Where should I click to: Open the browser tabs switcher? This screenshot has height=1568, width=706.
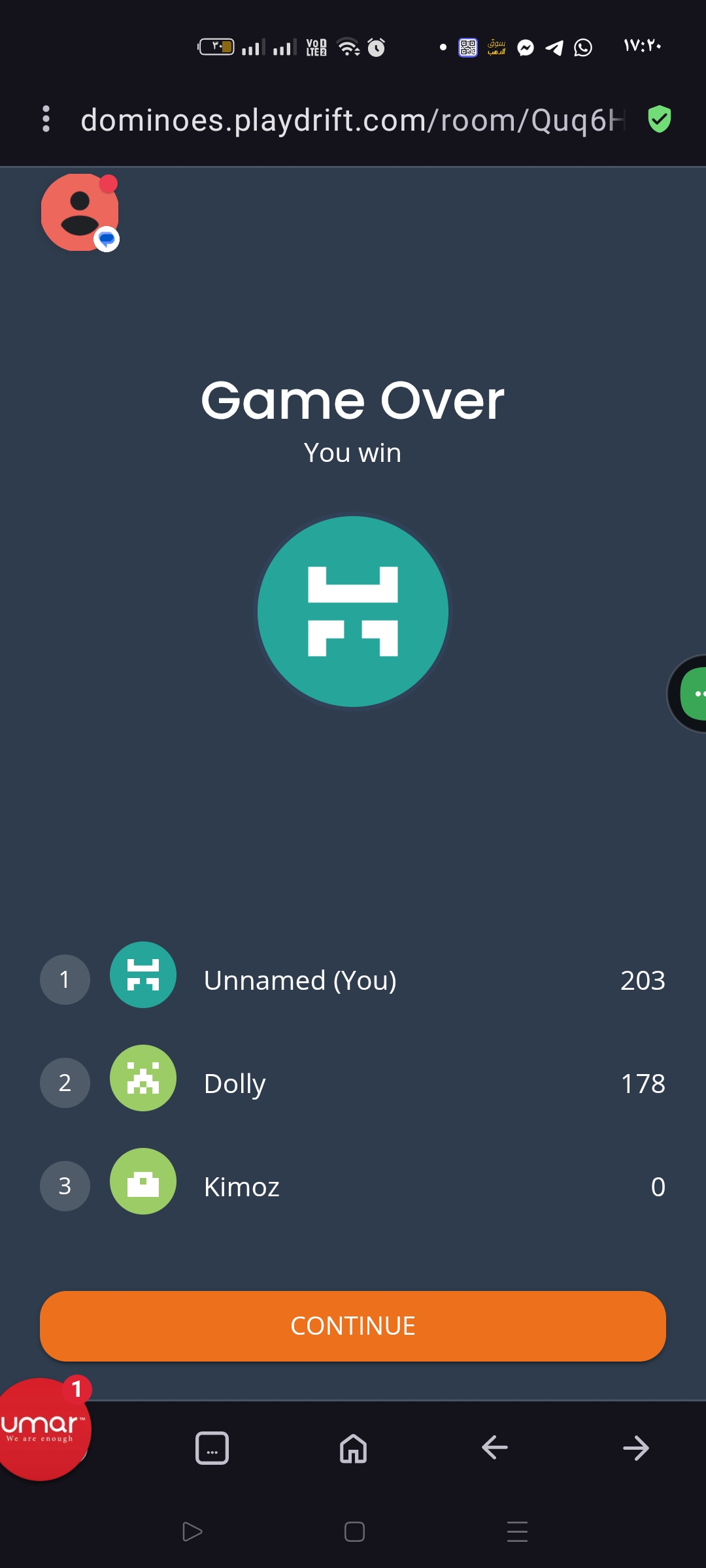pyautogui.click(x=212, y=1448)
